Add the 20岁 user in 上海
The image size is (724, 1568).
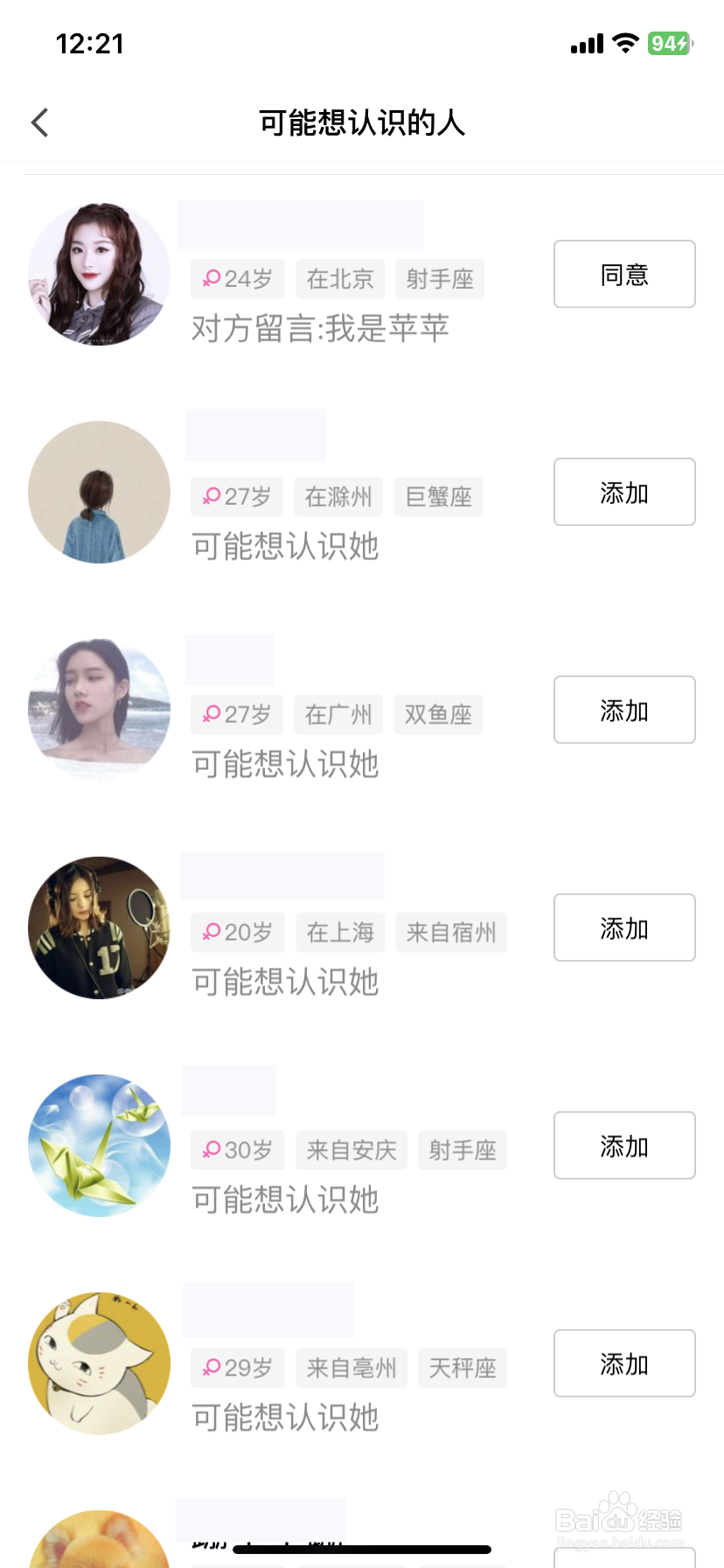pyautogui.click(x=624, y=927)
